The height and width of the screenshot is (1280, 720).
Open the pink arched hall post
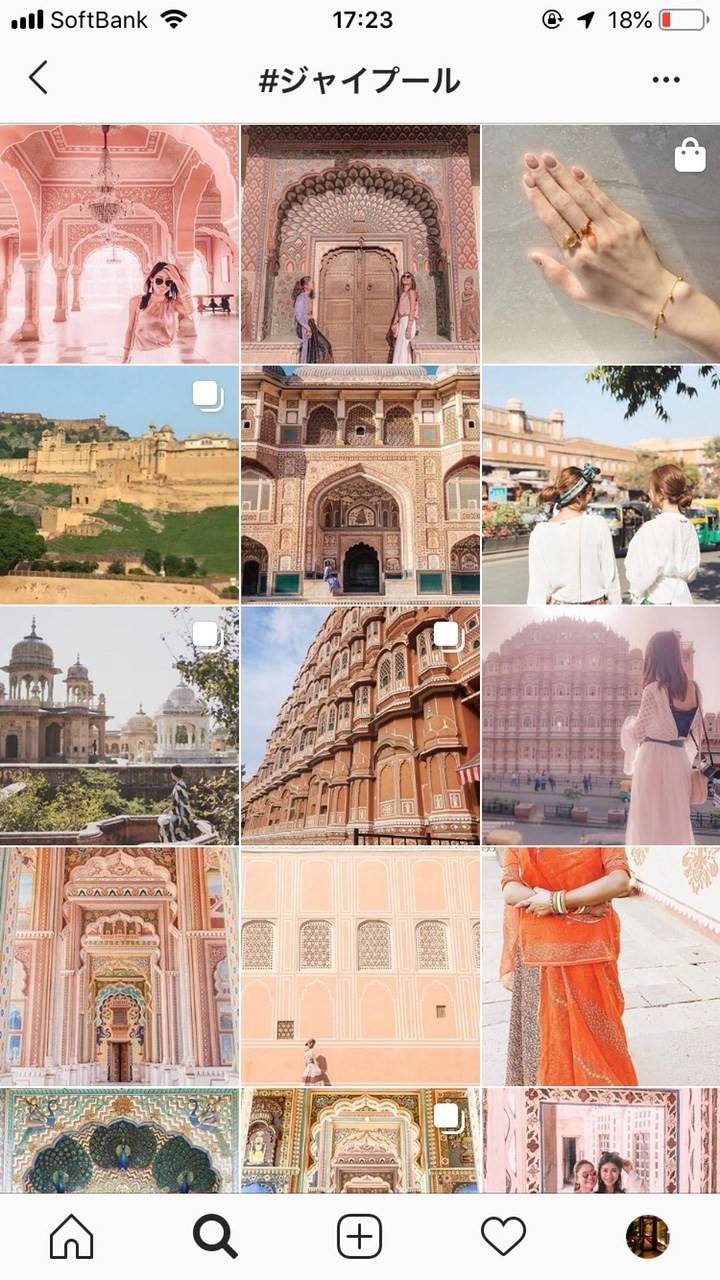point(119,243)
